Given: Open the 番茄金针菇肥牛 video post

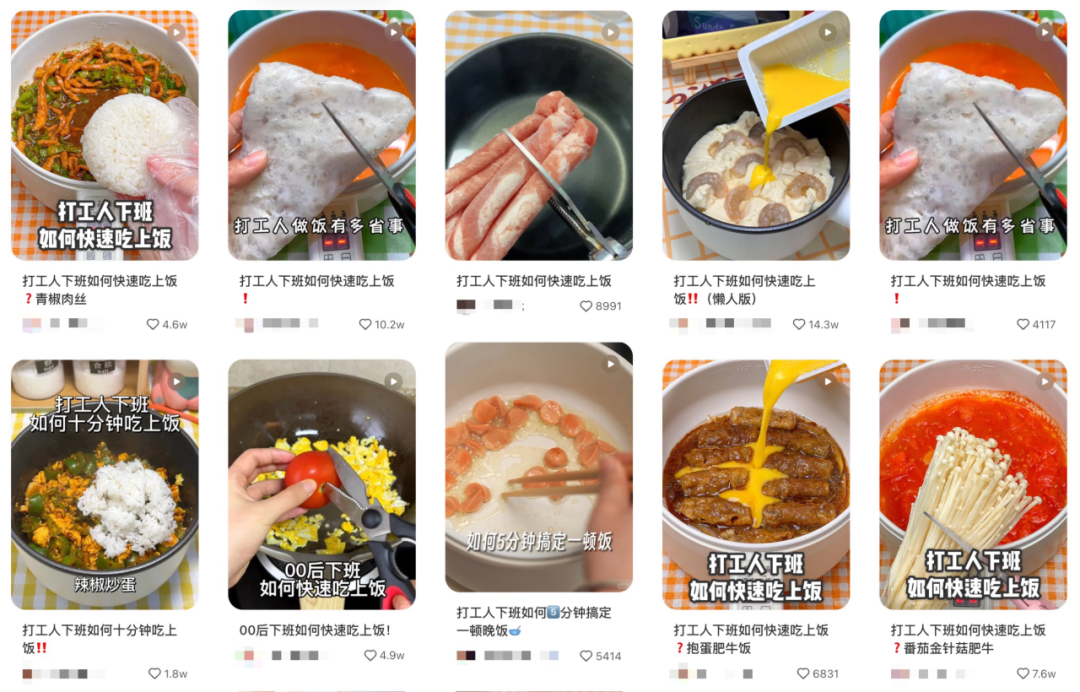Looking at the screenshot, I should click(x=972, y=484).
